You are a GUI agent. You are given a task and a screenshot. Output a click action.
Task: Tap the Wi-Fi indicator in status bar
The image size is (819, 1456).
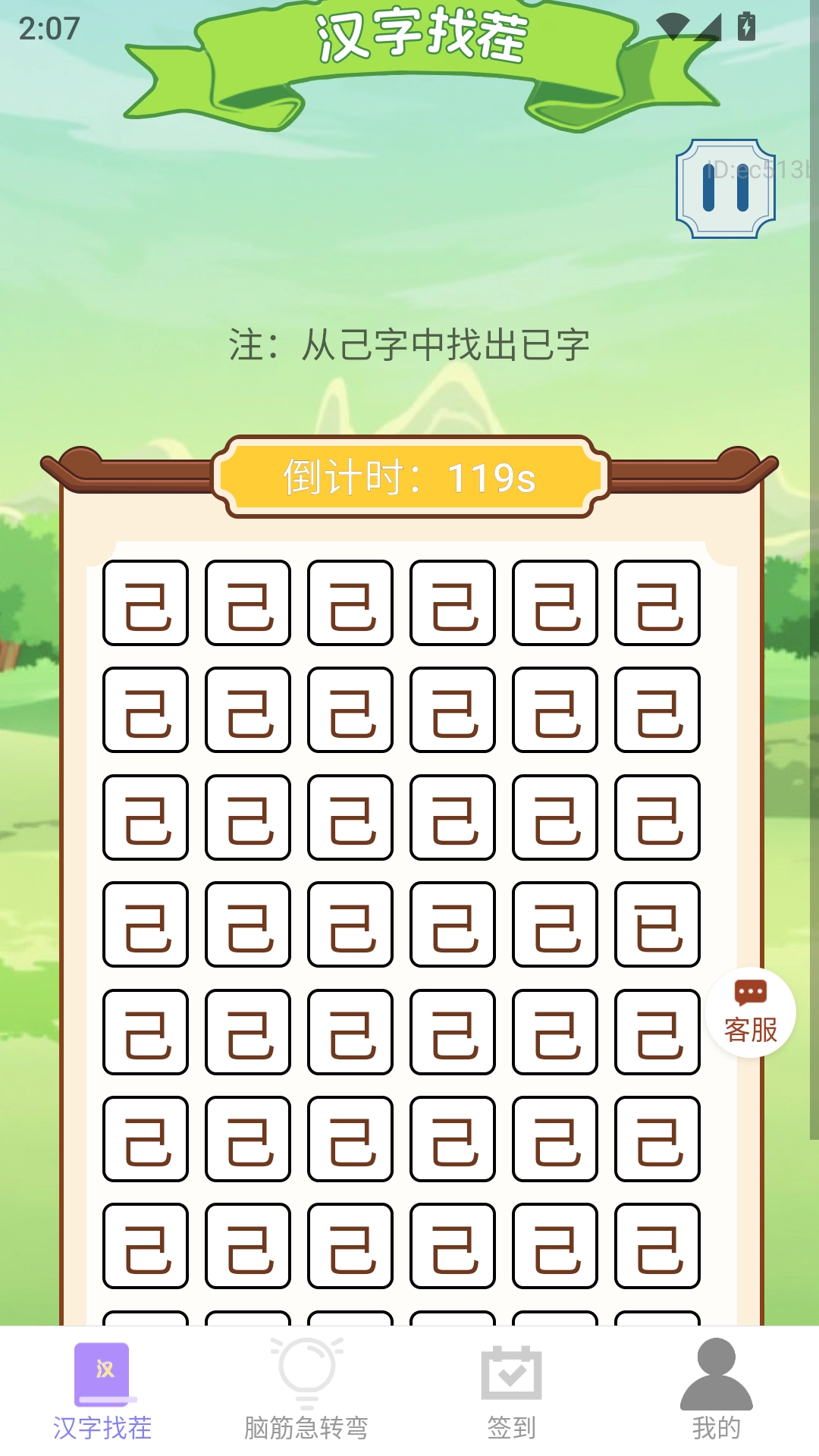[673, 24]
